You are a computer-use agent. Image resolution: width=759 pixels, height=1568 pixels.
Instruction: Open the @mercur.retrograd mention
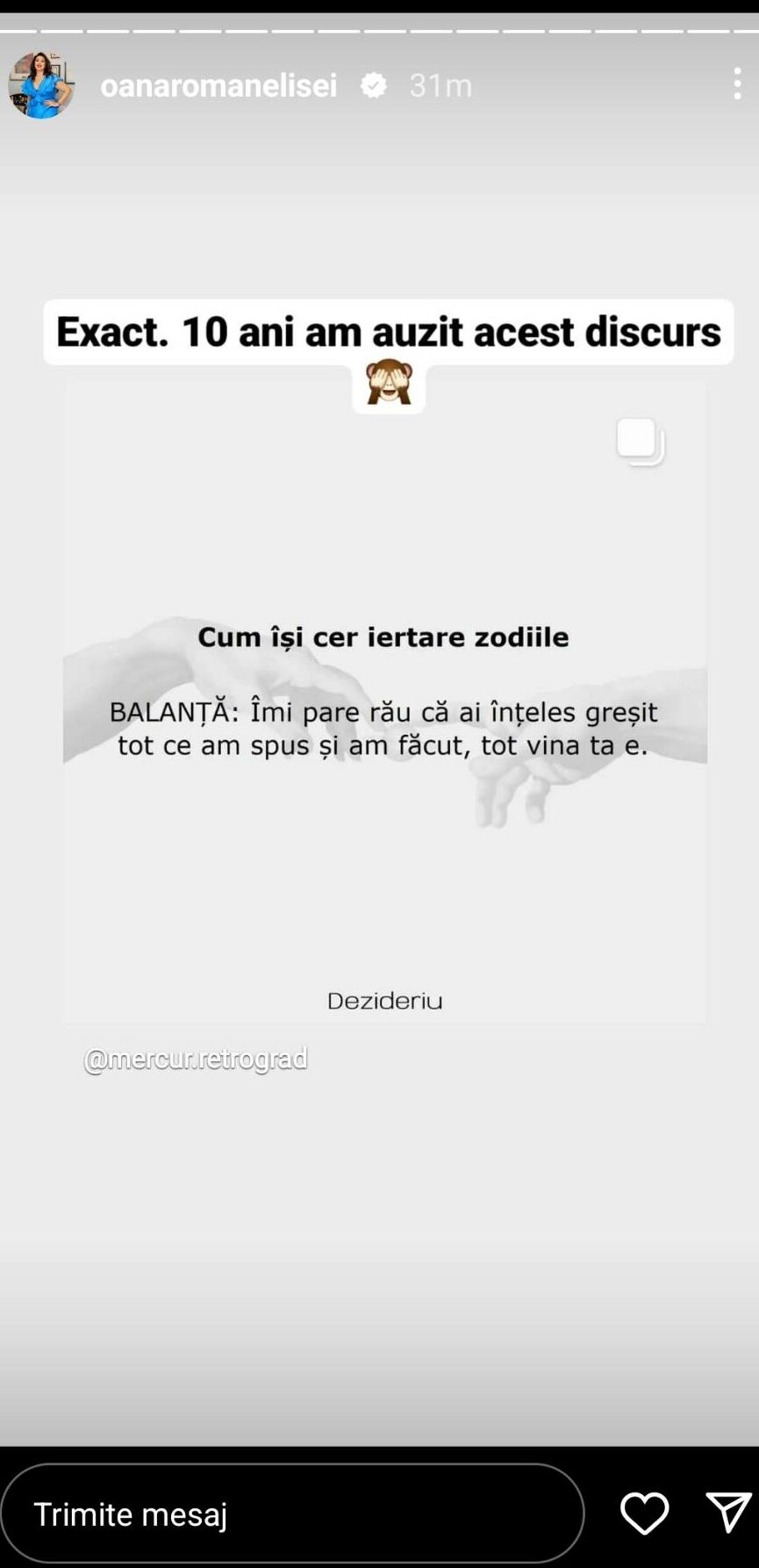196,1059
